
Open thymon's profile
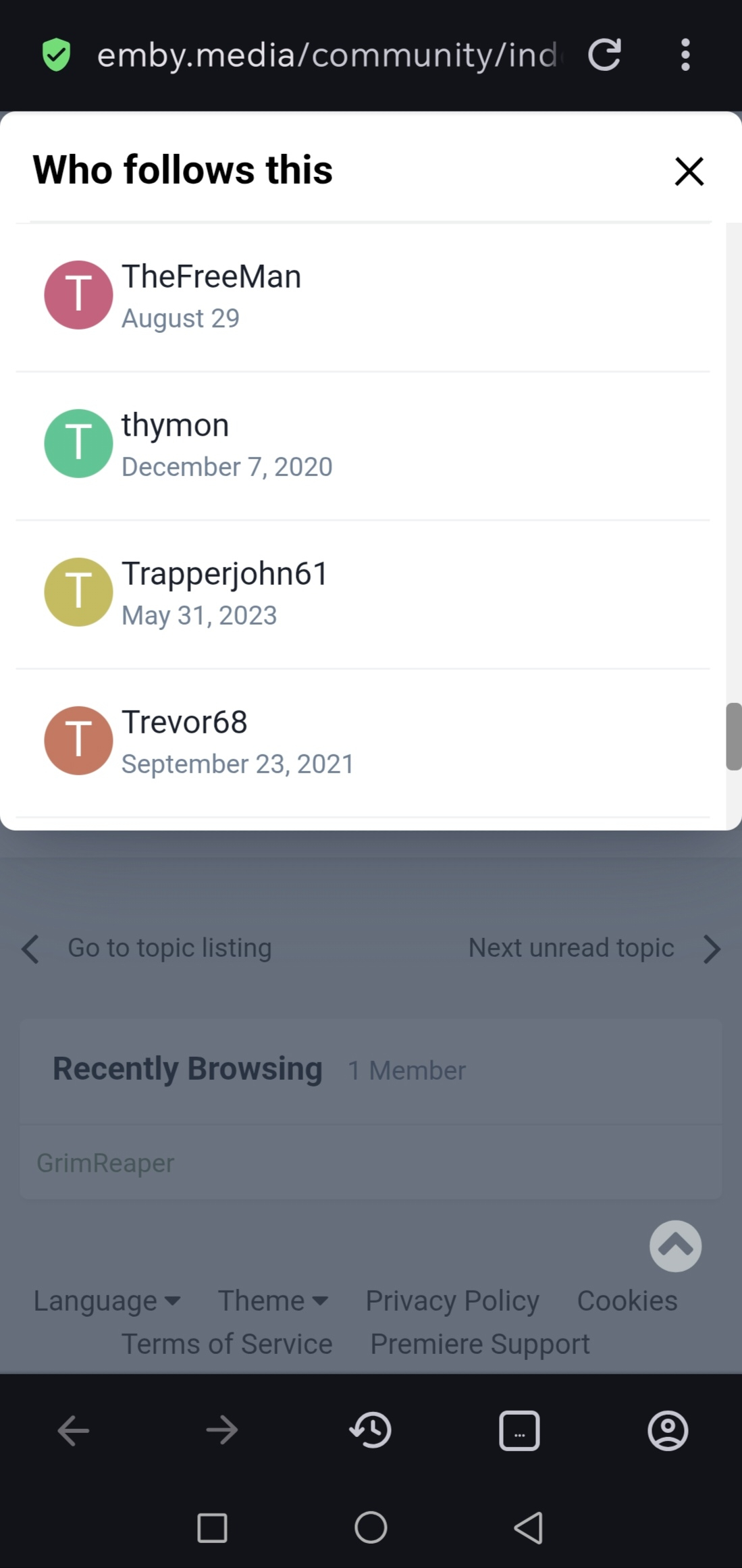(175, 425)
